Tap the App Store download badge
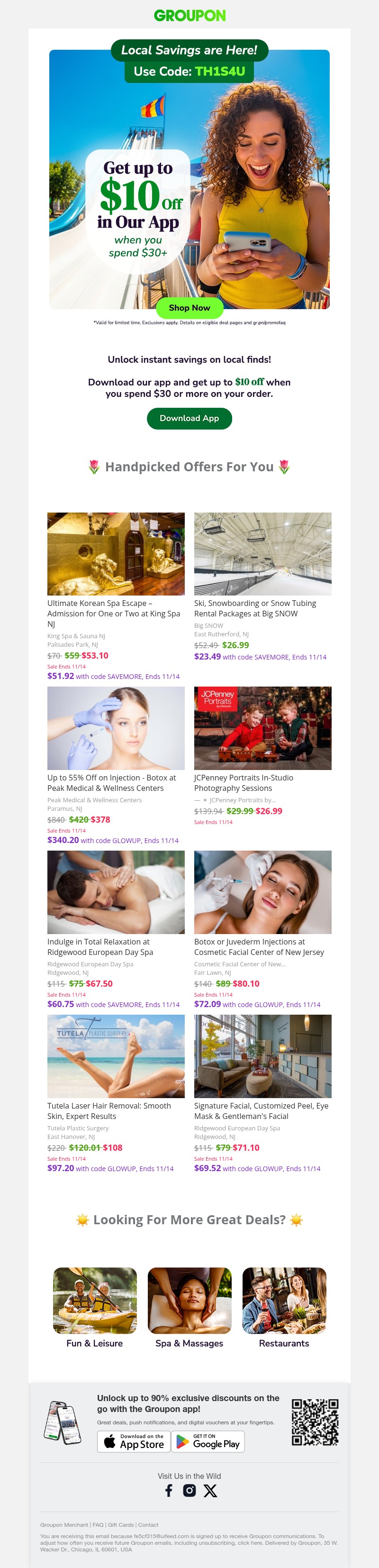This screenshot has width=379, height=1568. pos(133,1441)
